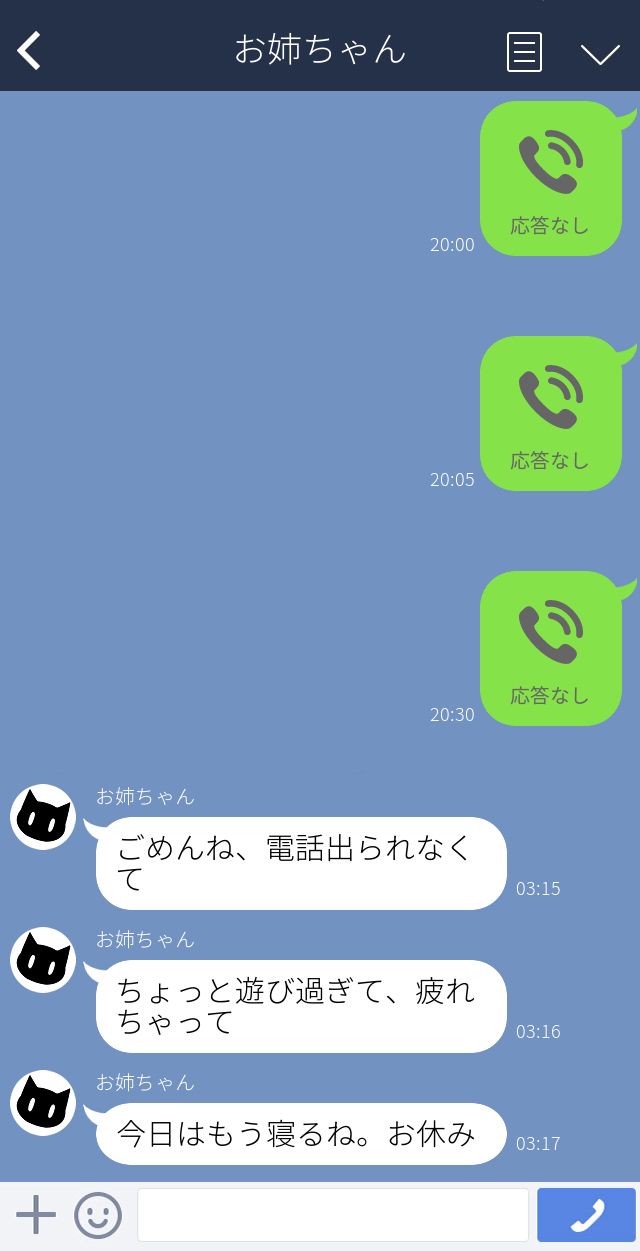Select the 20:30 unanswered call bubble
Image resolution: width=640 pixels, height=1251 pixels.
[550, 649]
